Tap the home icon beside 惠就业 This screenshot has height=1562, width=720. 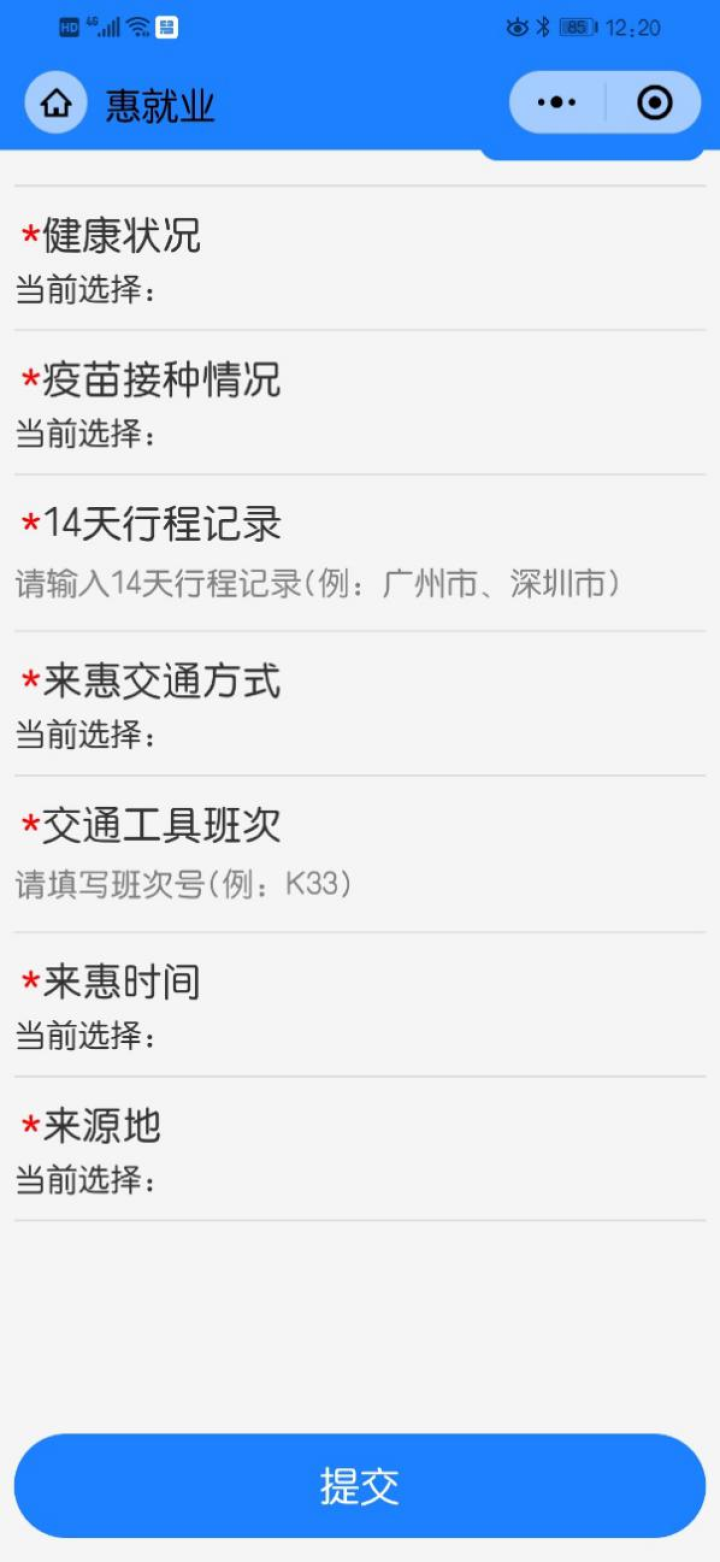56,103
